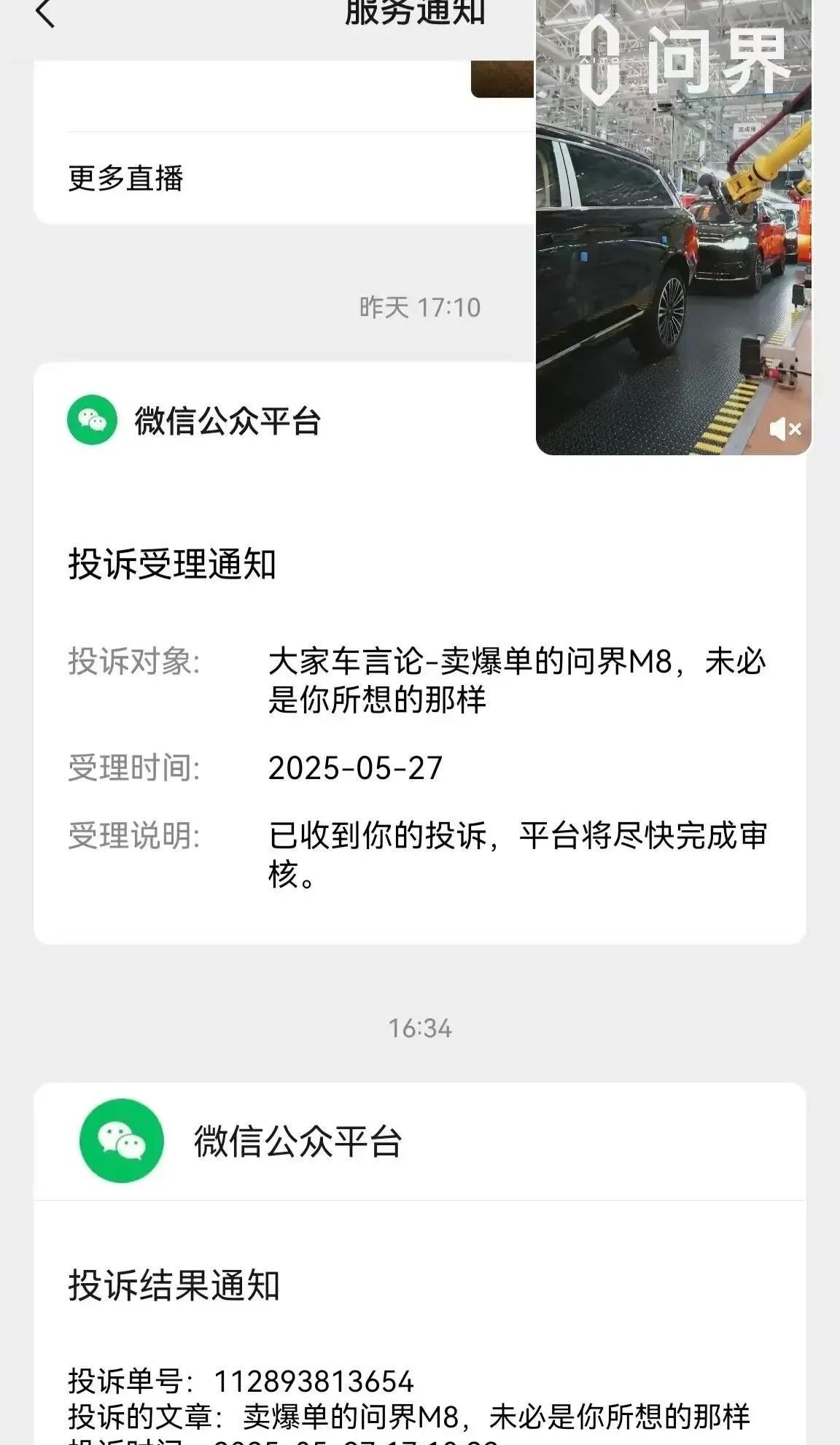Go back from the 服务通知 screen
The width and height of the screenshot is (840, 1445).
(x=45, y=13)
